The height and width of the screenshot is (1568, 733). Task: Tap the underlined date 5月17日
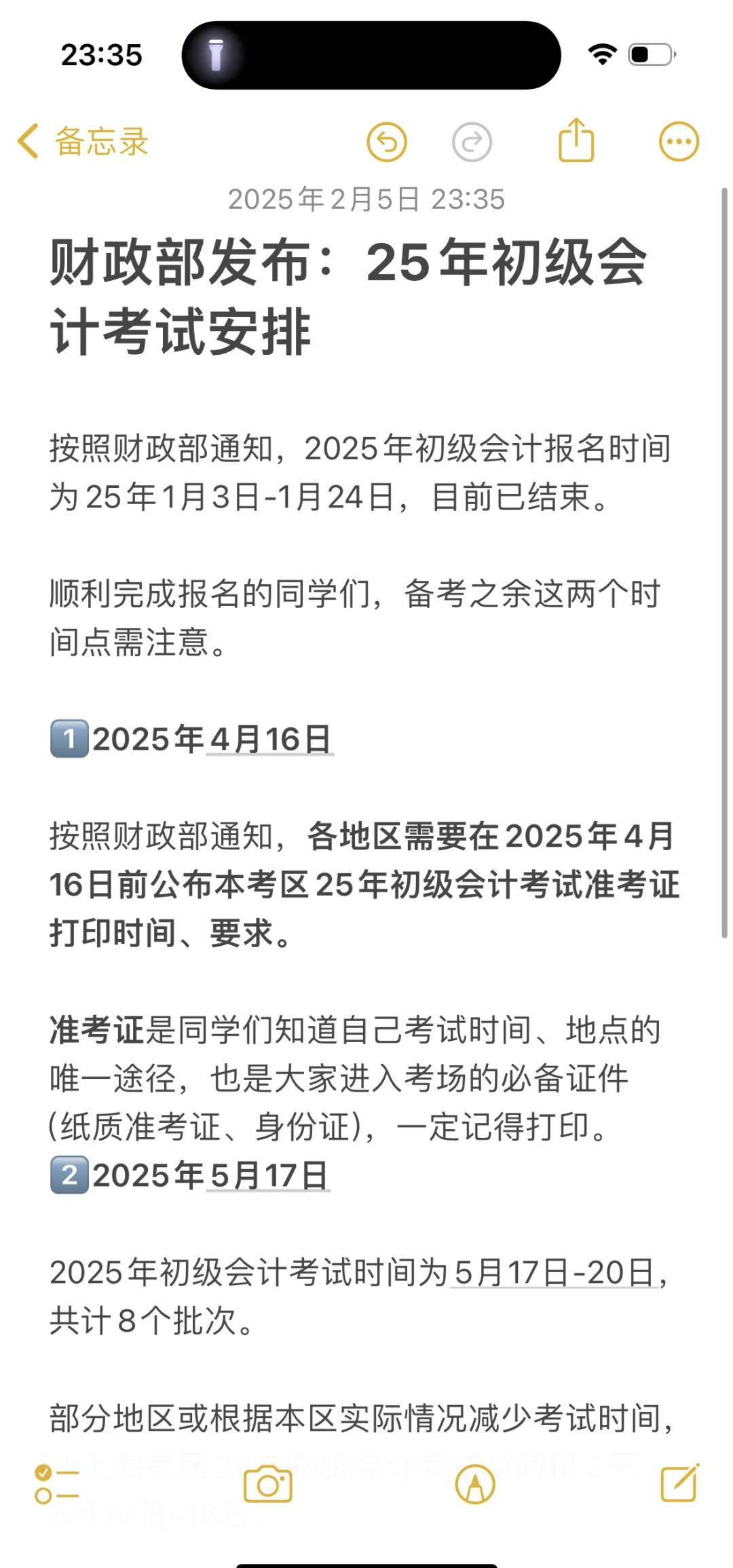click(x=268, y=1174)
